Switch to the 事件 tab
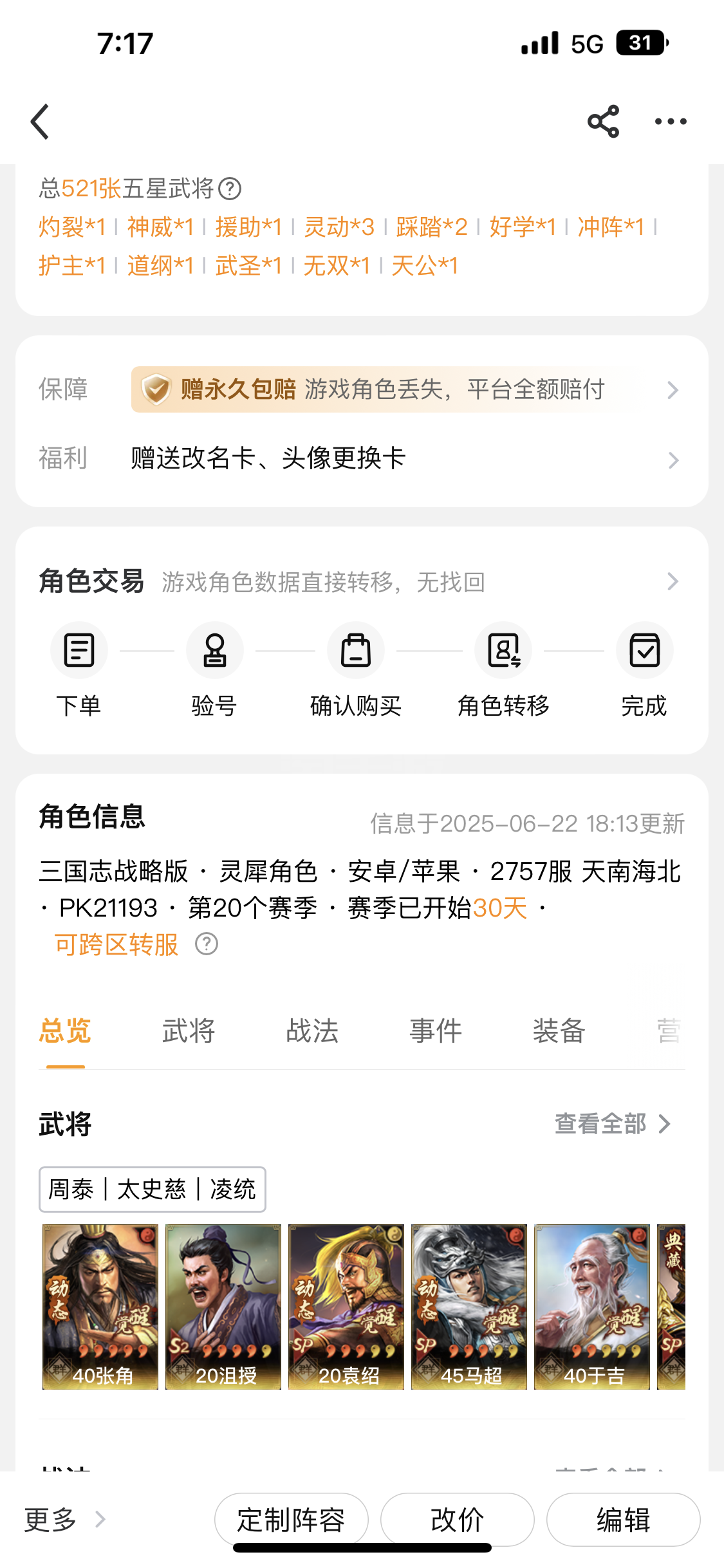This screenshot has height=1568, width=724. coord(436,1031)
